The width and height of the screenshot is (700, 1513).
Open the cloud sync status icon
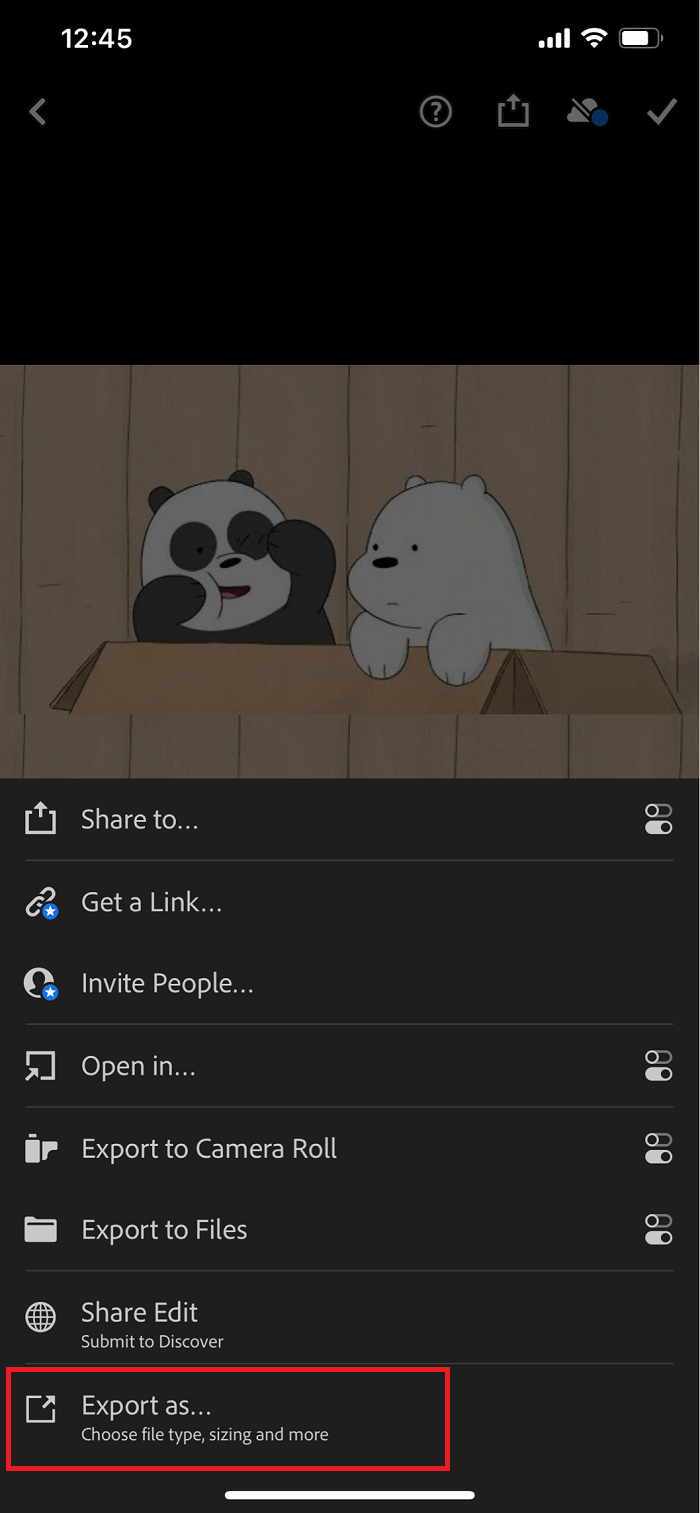(x=587, y=113)
